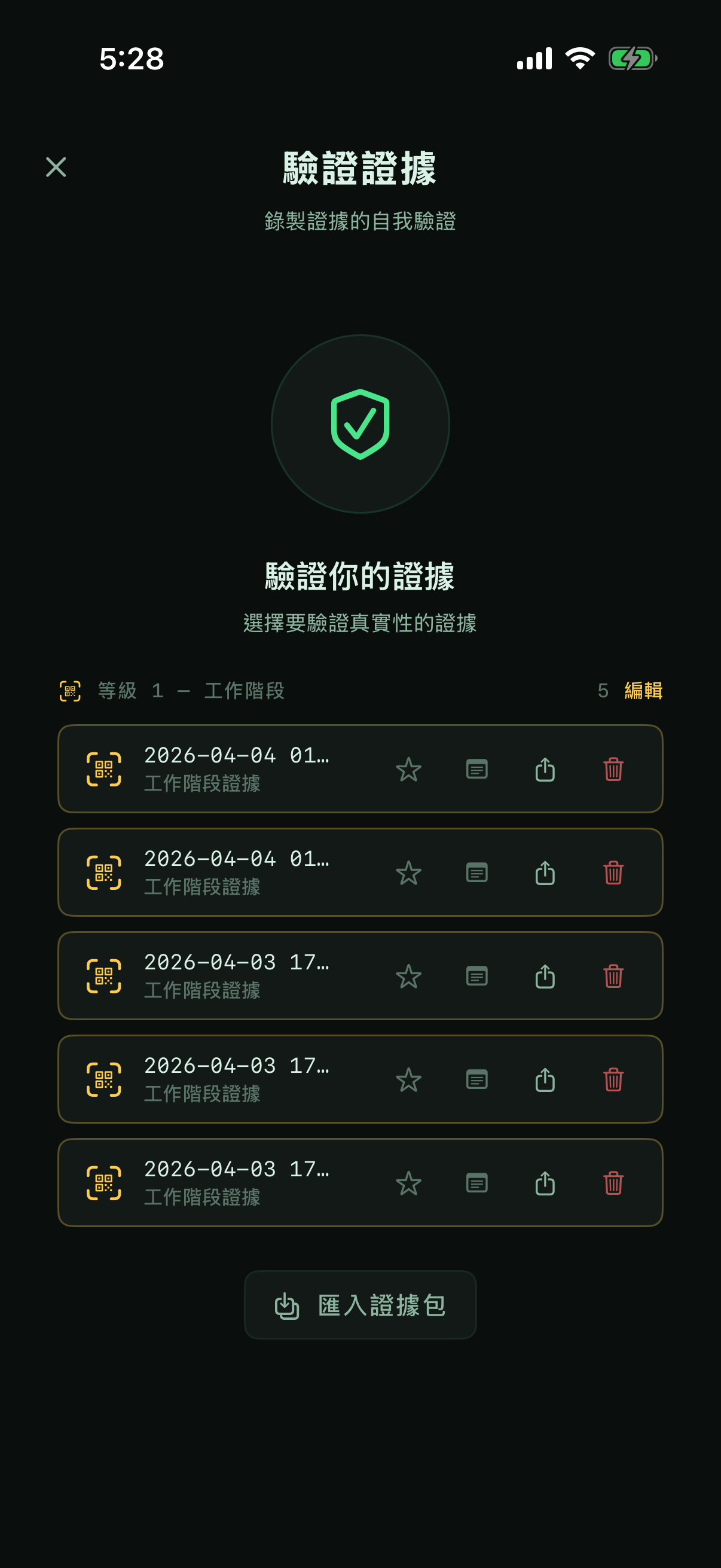The height and width of the screenshot is (1568, 721).
Task: Delete the bottom evidence with its trash icon
Action: tap(613, 1182)
